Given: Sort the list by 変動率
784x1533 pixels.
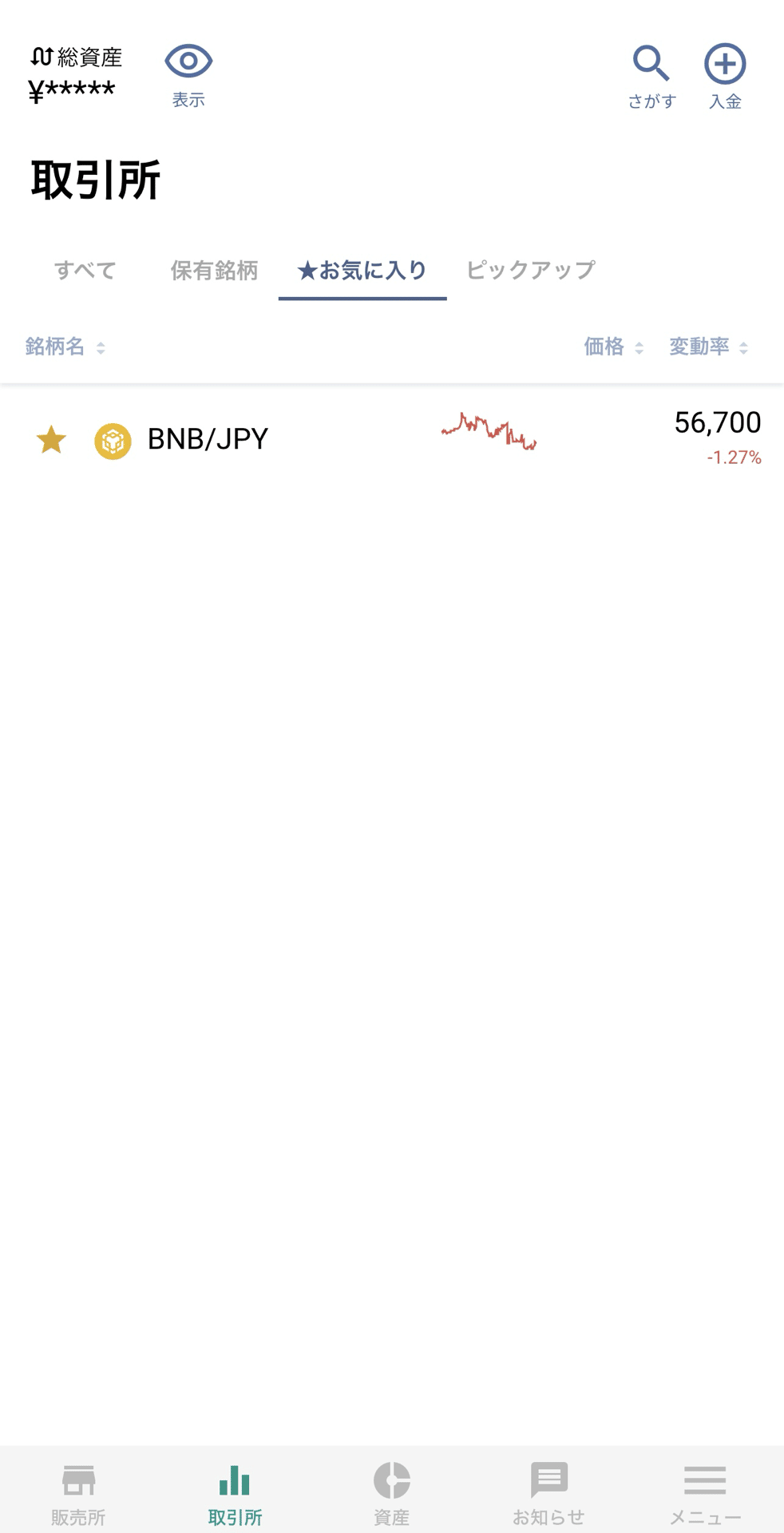Looking at the screenshot, I should 709,347.
